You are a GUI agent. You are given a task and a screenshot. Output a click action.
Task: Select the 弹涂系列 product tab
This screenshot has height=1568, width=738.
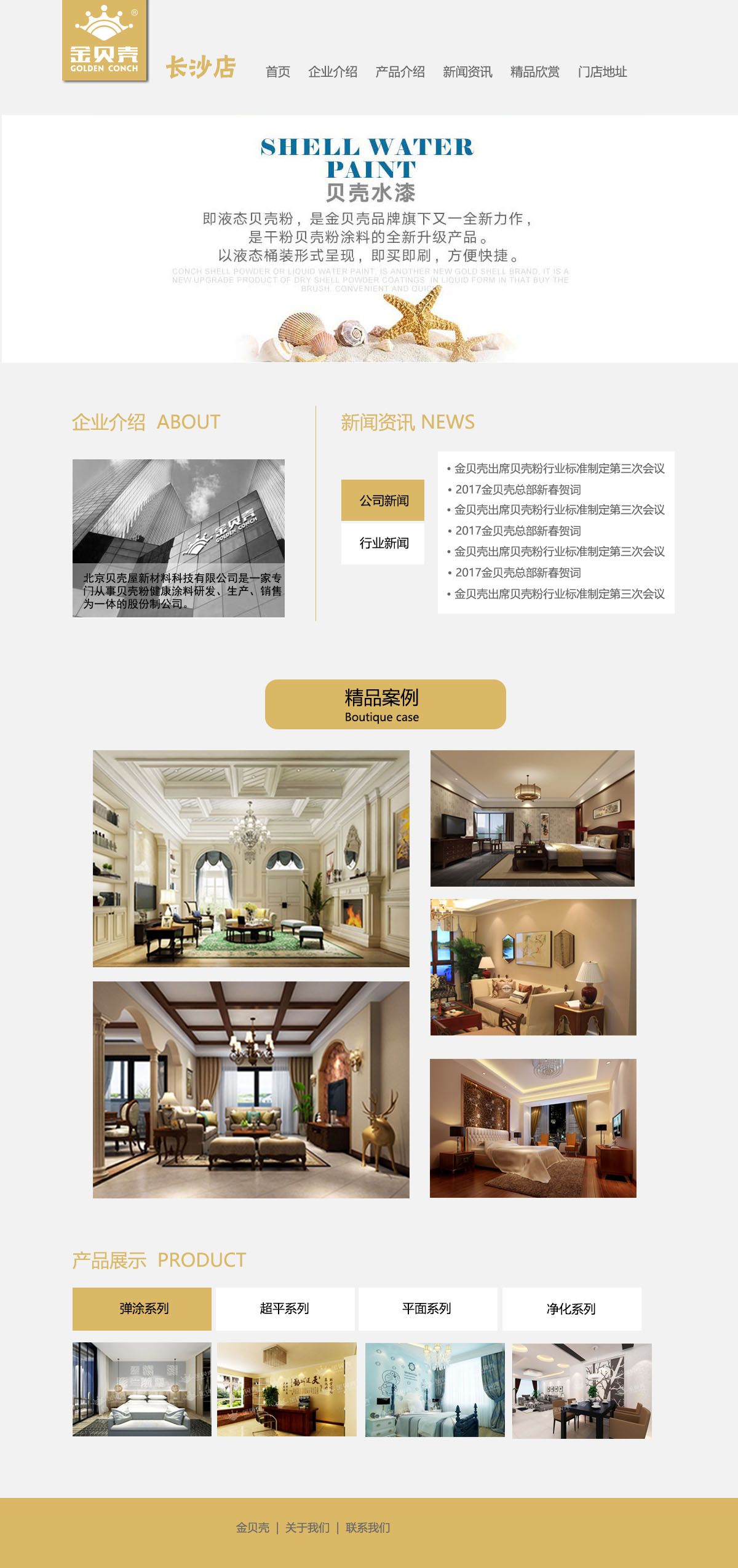tap(142, 1309)
